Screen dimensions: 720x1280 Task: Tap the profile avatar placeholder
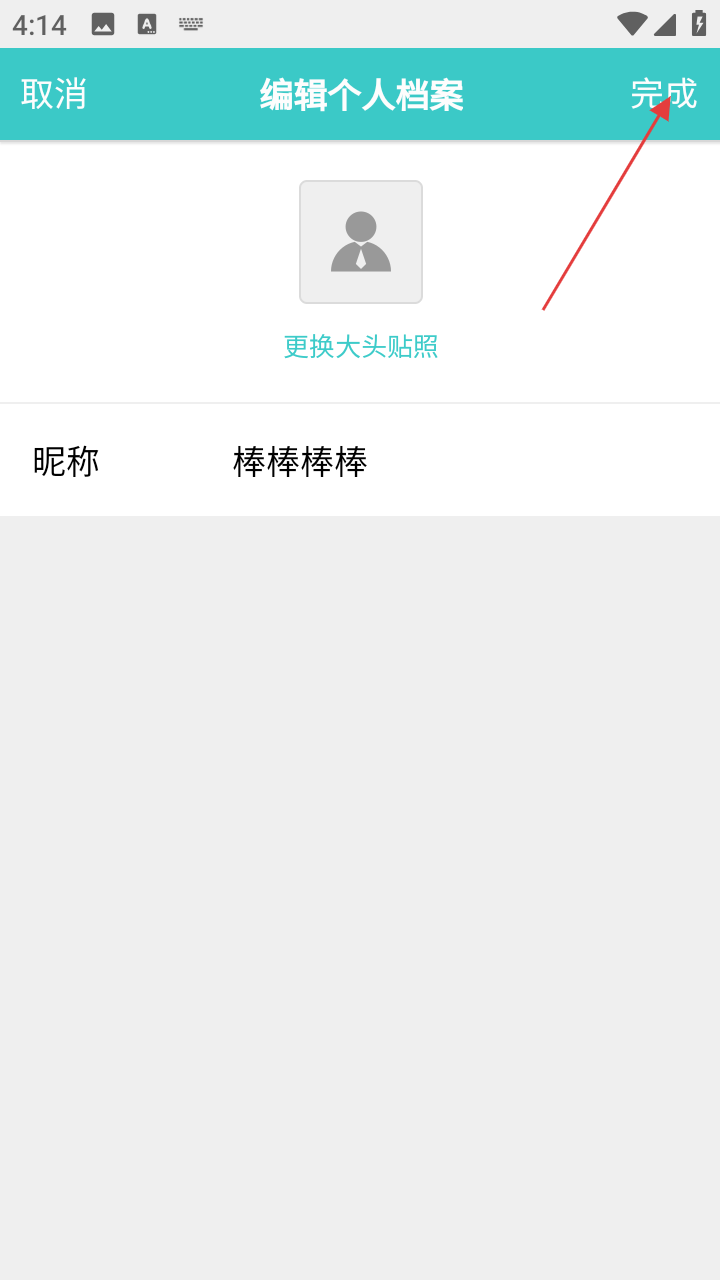[x=361, y=242]
